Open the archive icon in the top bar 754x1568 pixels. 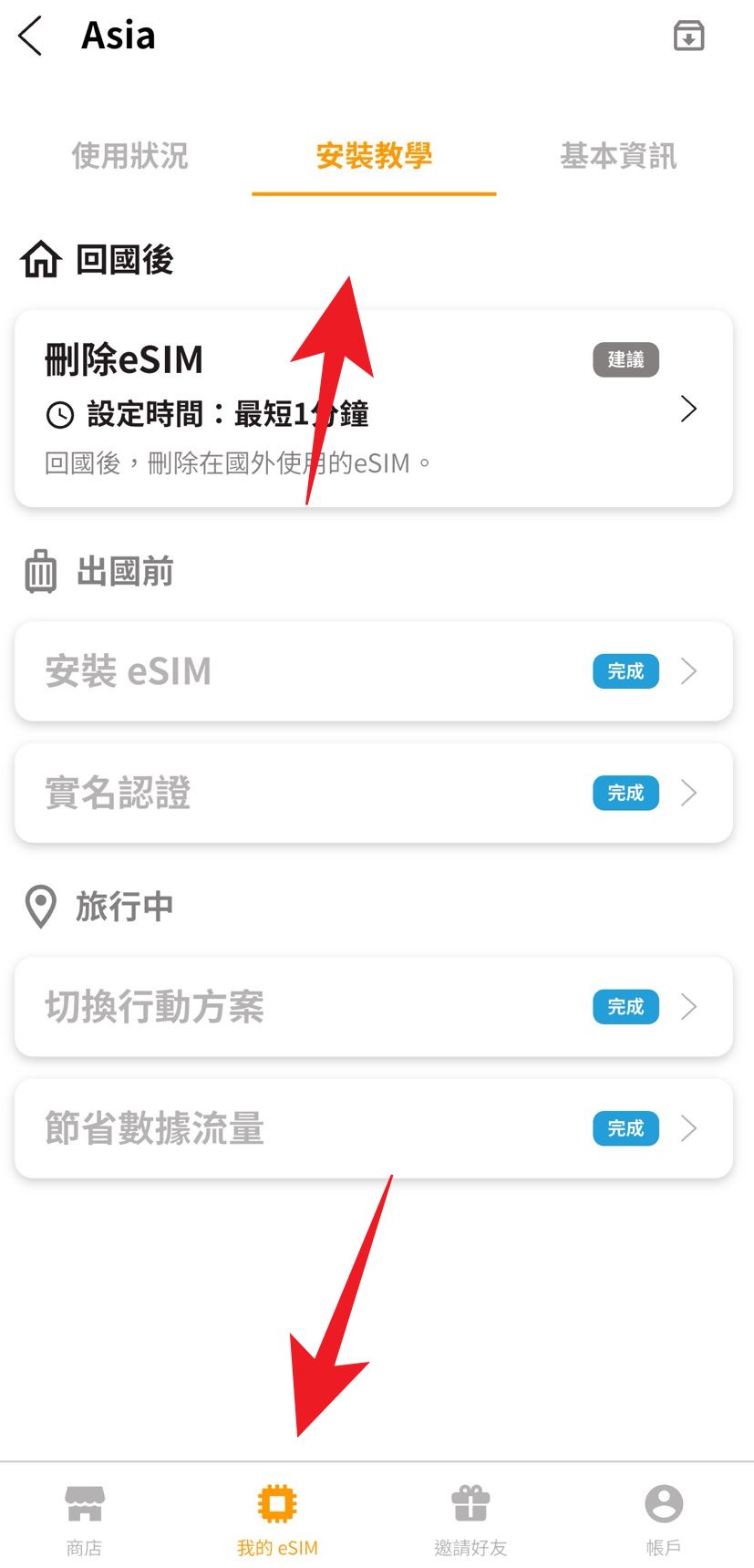pyautogui.click(x=688, y=36)
